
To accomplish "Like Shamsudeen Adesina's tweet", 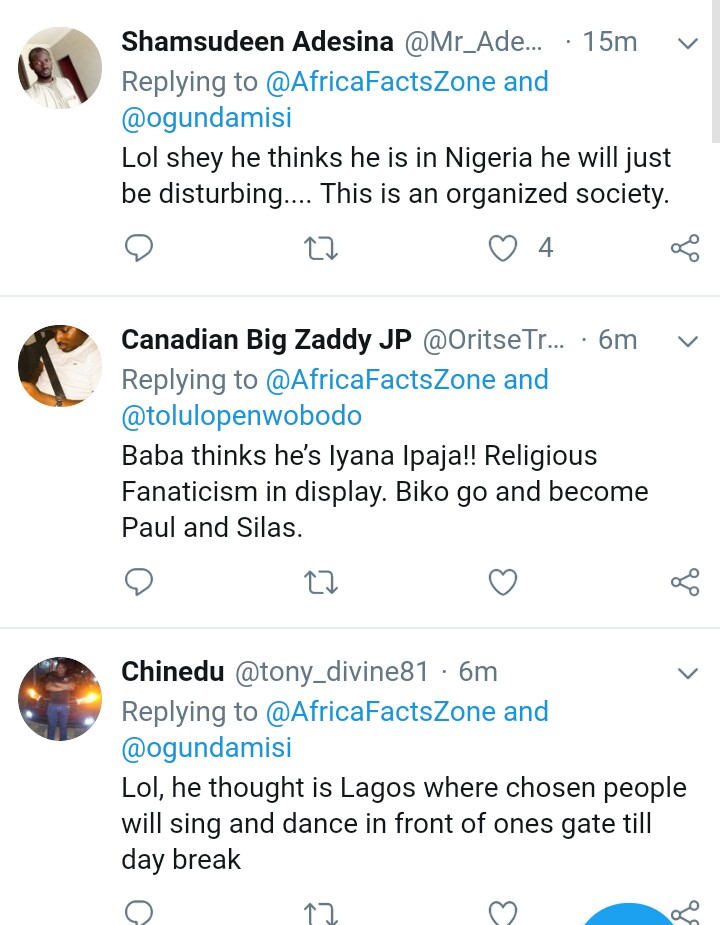I will click(502, 248).
